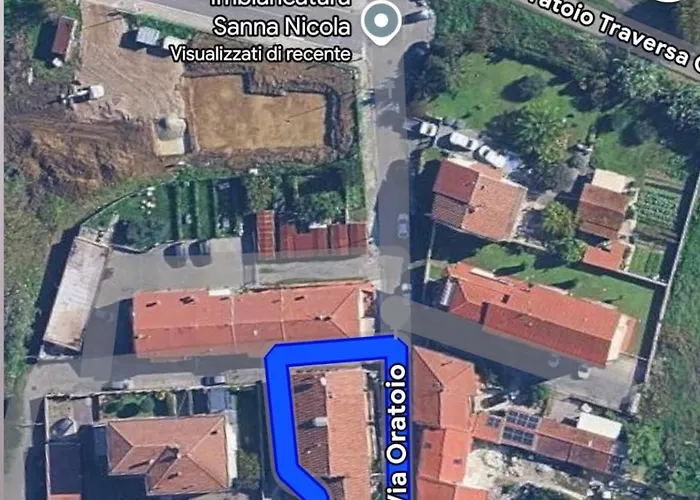This screenshot has height=500, width=700.
Task: Open the Imbiancatura Sanna Nicola map pin
Action: click(380, 20)
